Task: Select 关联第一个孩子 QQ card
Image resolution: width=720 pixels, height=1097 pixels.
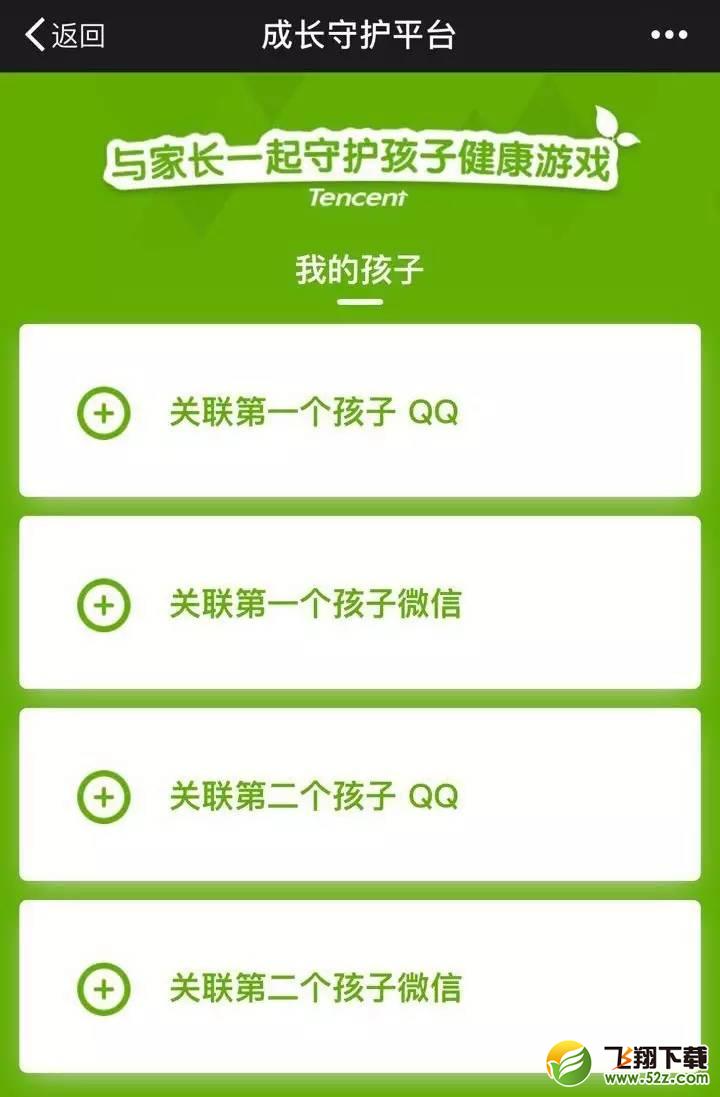Action: tap(360, 411)
